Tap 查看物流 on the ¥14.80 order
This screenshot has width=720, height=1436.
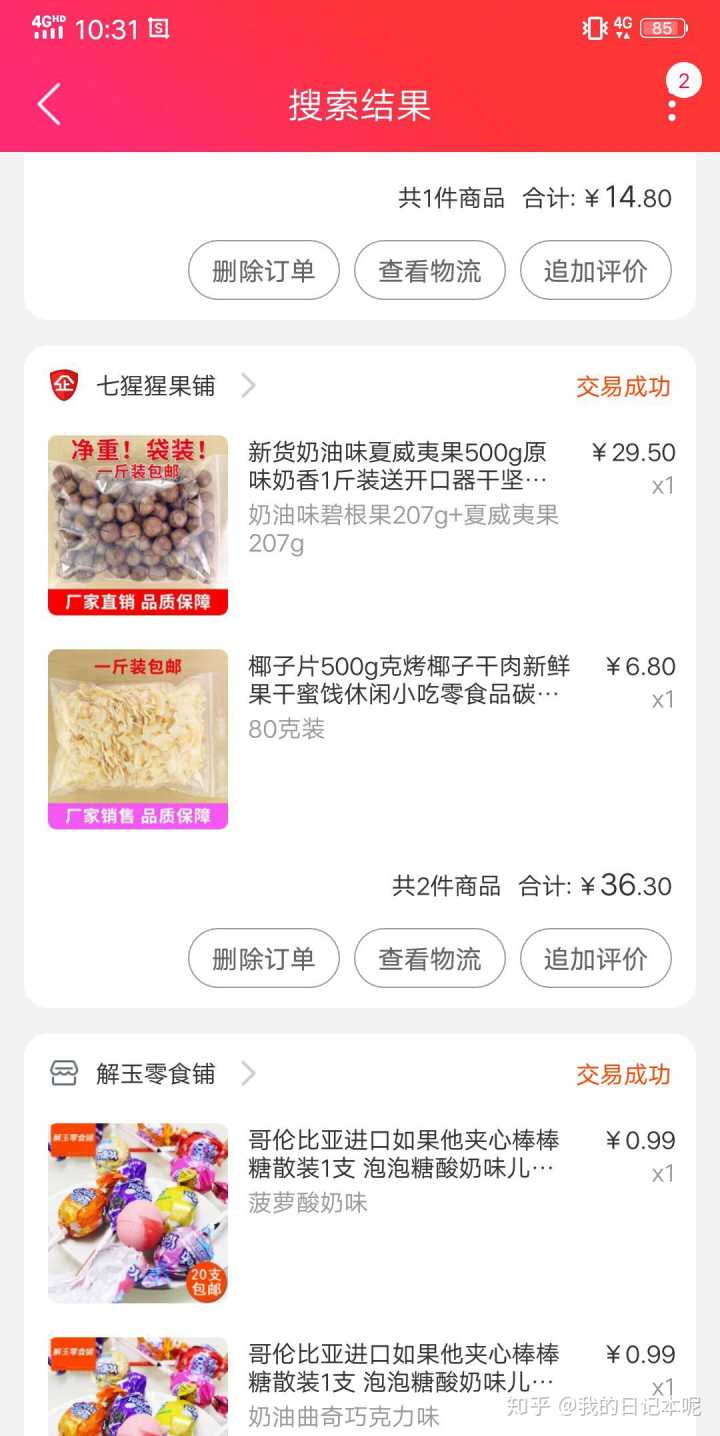tap(430, 271)
